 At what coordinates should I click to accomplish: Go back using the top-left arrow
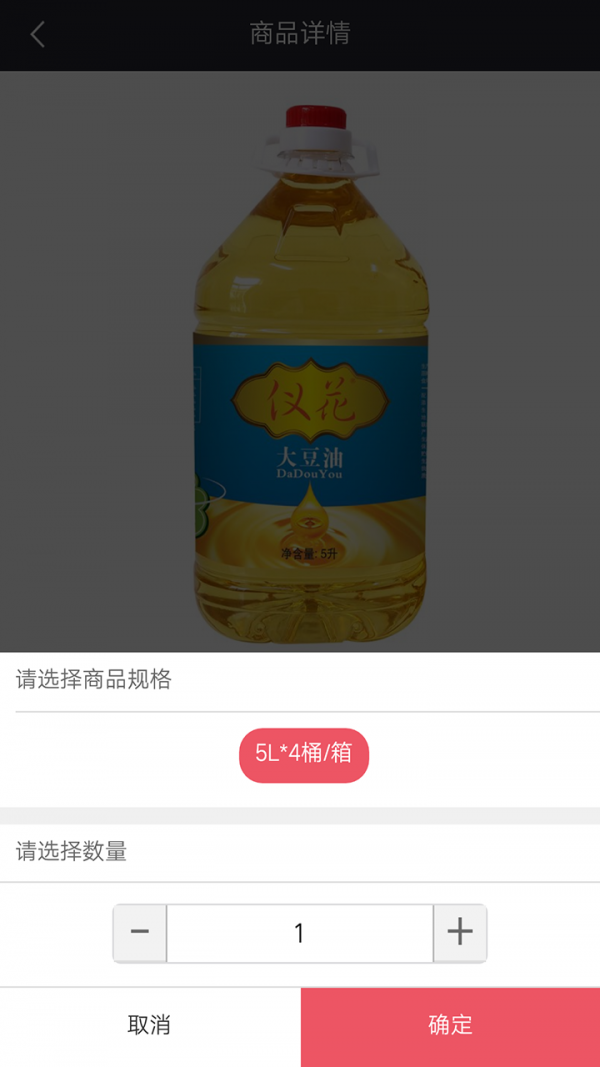click(38, 35)
